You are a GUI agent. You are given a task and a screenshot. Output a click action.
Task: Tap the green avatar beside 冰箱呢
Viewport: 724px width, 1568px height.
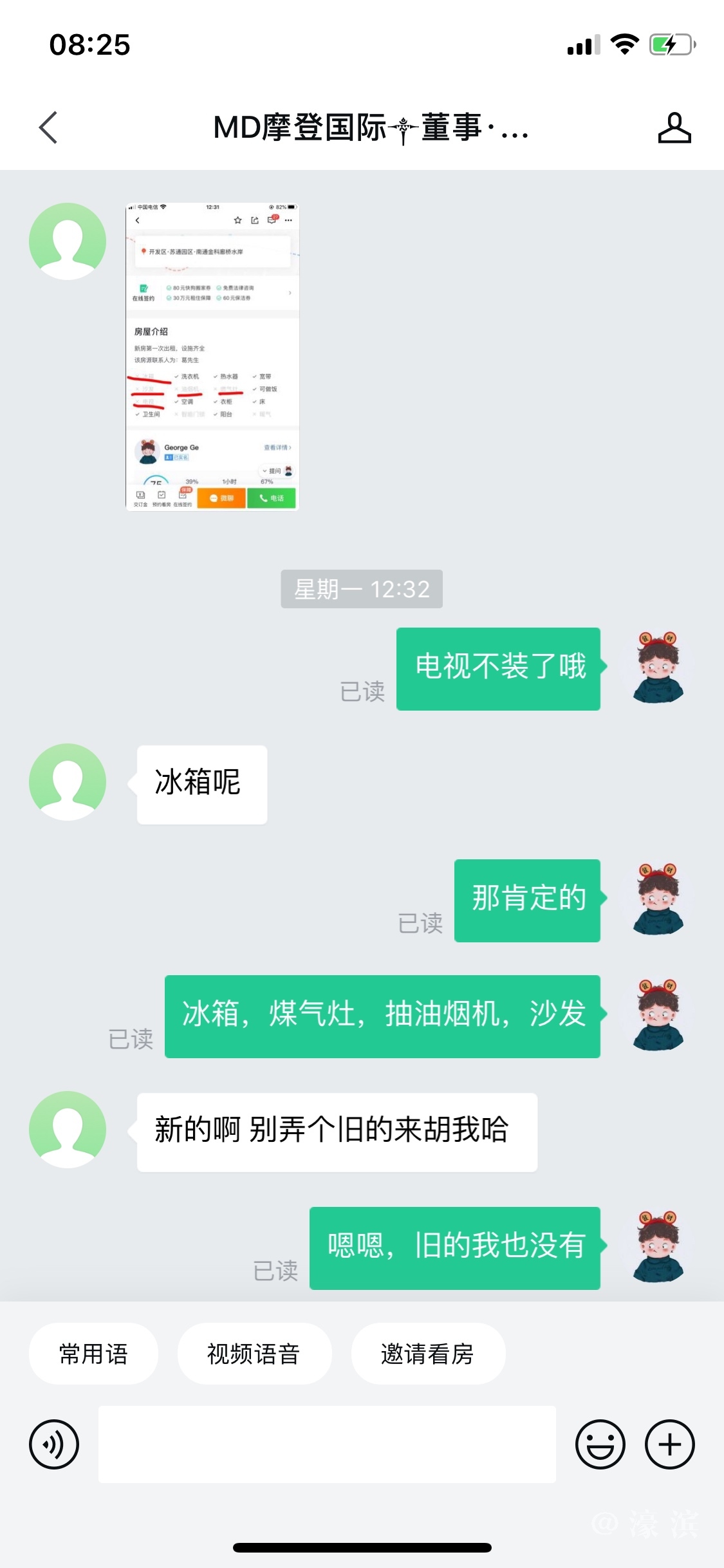click(x=68, y=782)
